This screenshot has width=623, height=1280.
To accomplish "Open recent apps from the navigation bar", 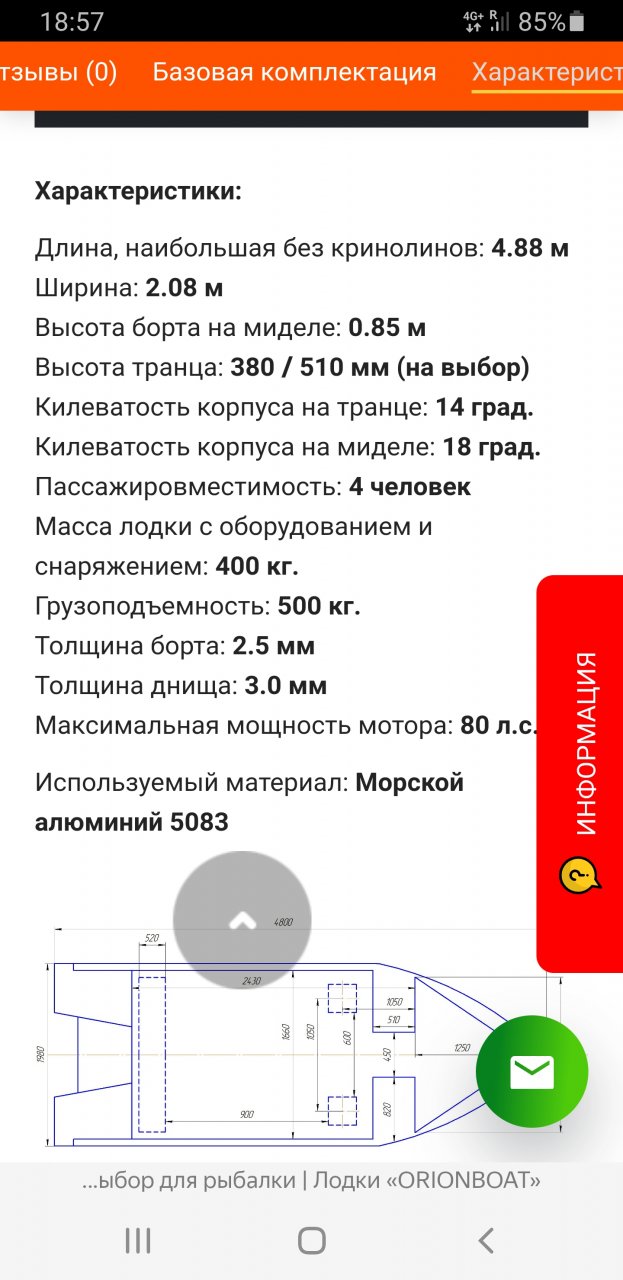I will (x=138, y=1241).
